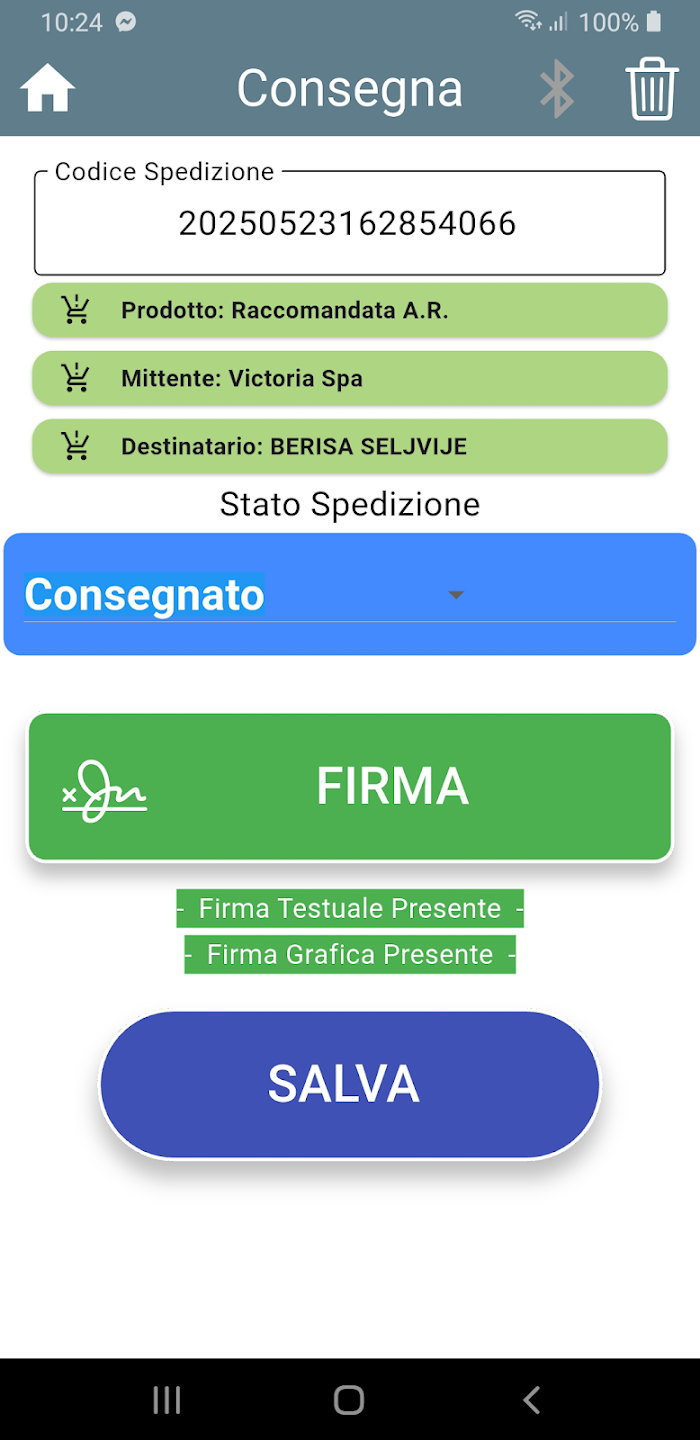Image resolution: width=700 pixels, height=1440 pixels.
Task: Expand the Consegnato status dropdown
Action: pyautogui.click(x=350, y=595)
